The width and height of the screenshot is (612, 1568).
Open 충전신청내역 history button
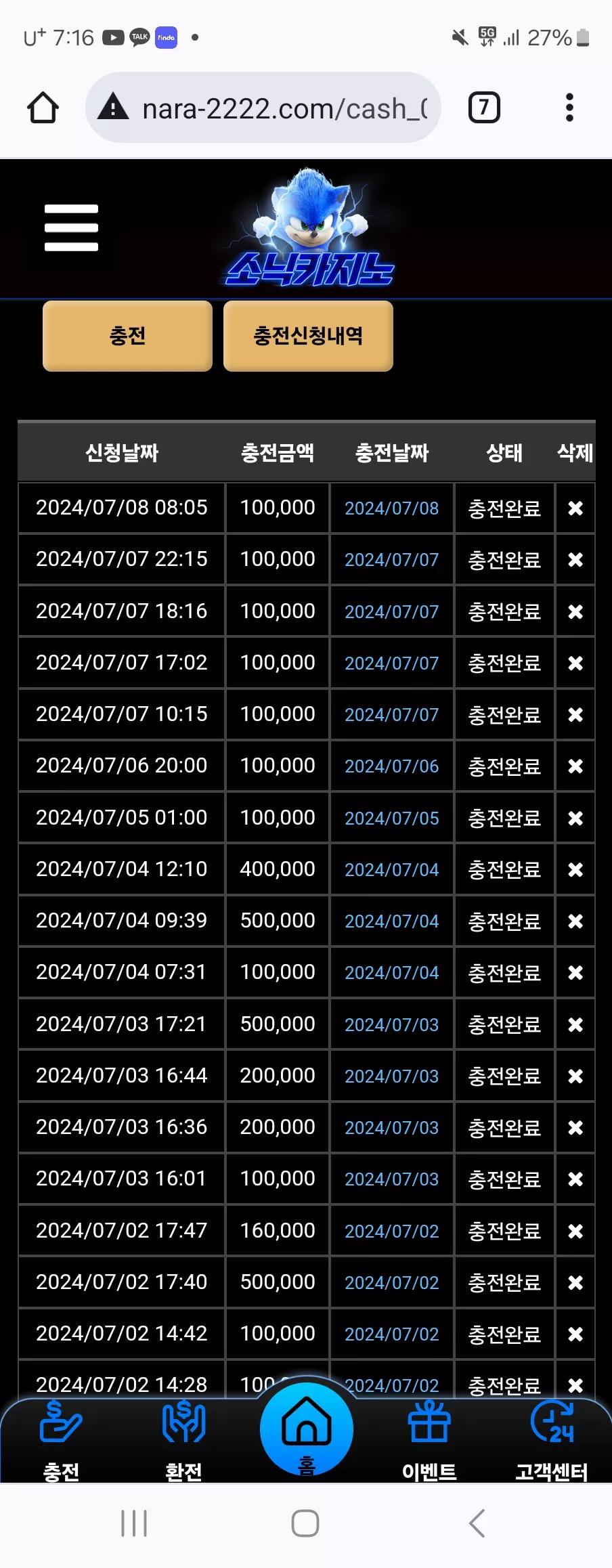pos(308,336)
